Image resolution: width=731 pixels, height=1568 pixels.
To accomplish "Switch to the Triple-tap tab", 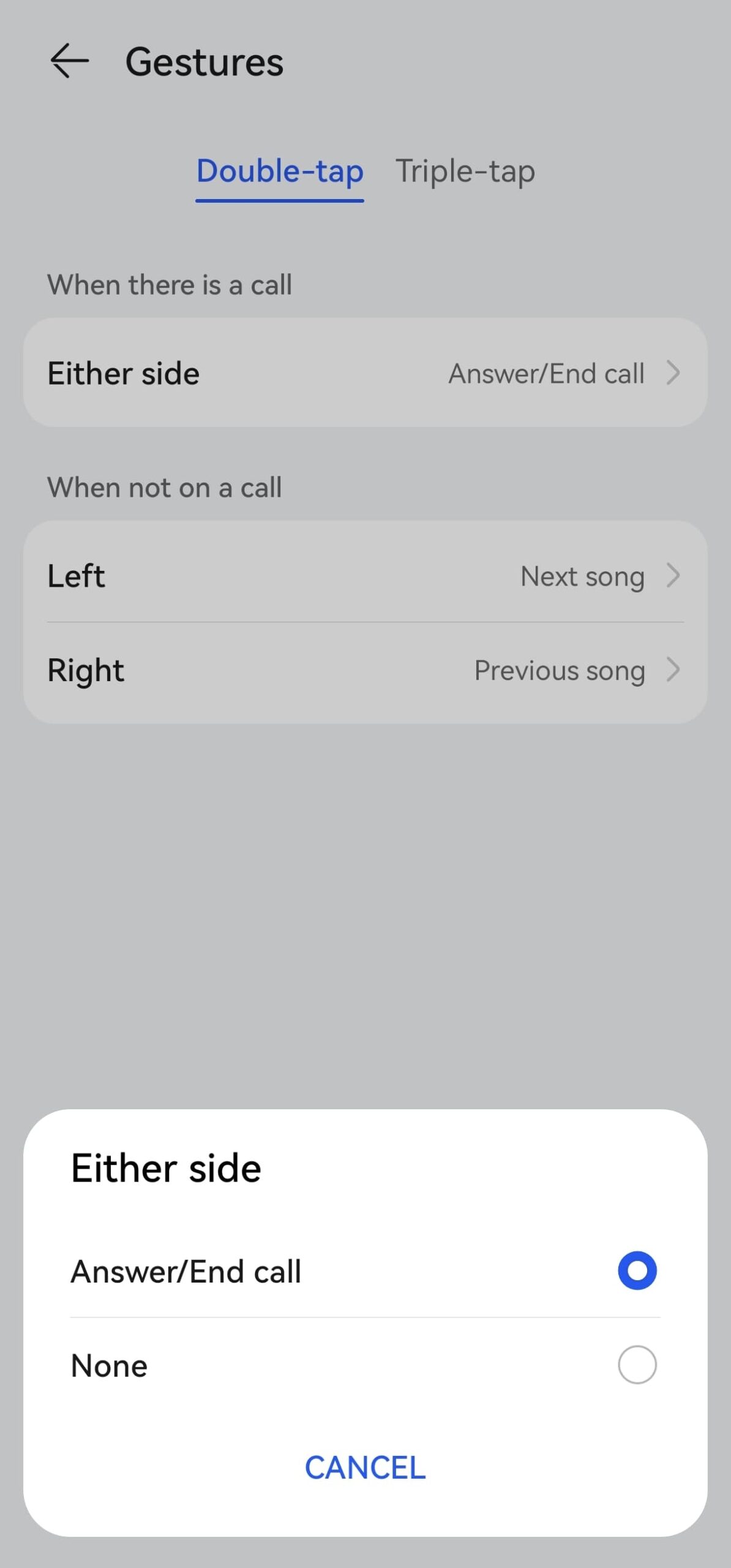I will [x=465, y=171].
